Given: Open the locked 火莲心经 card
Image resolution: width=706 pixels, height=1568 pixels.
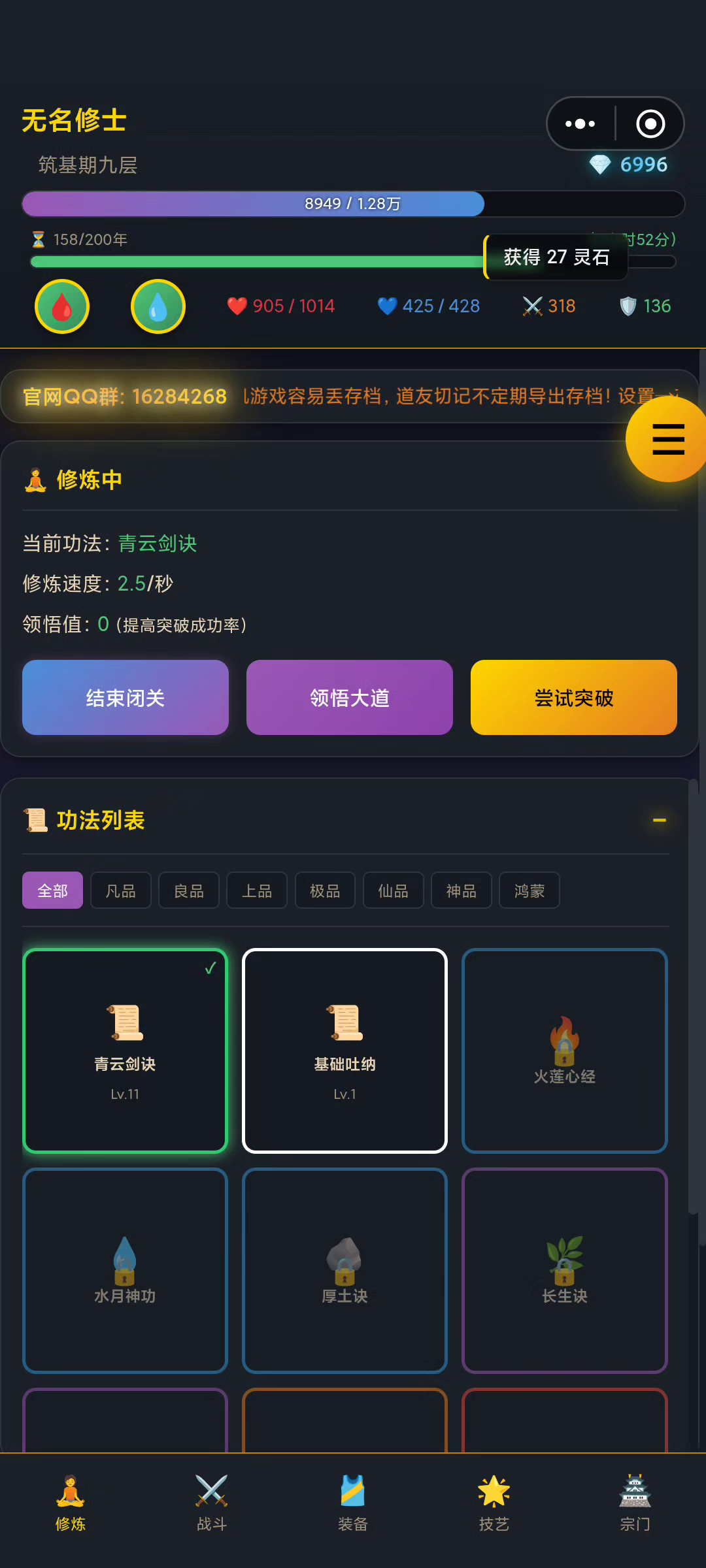Looking at the screenshot, I should click(x=564, y=1051).
